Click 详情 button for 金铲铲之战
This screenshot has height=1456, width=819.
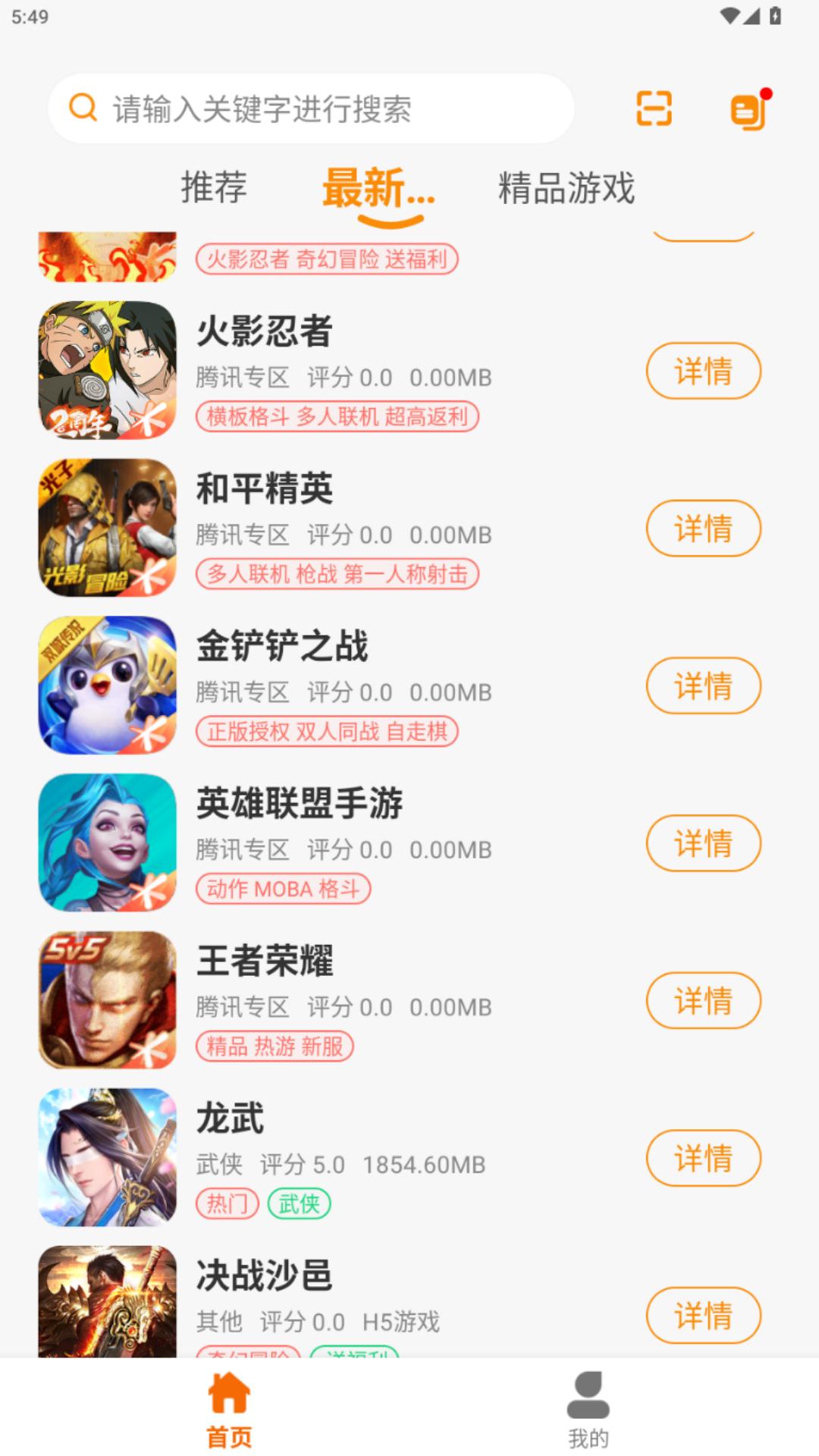click(703, 686)
